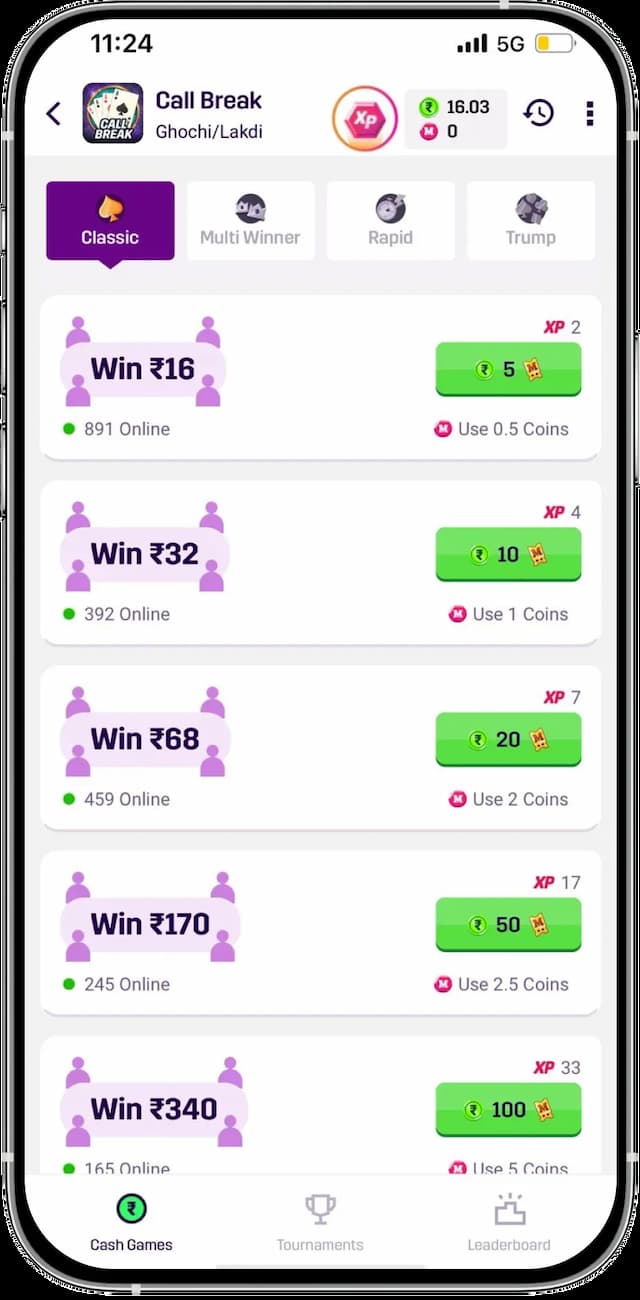
Task: Go back using the arrow icon
Action: 54,114
